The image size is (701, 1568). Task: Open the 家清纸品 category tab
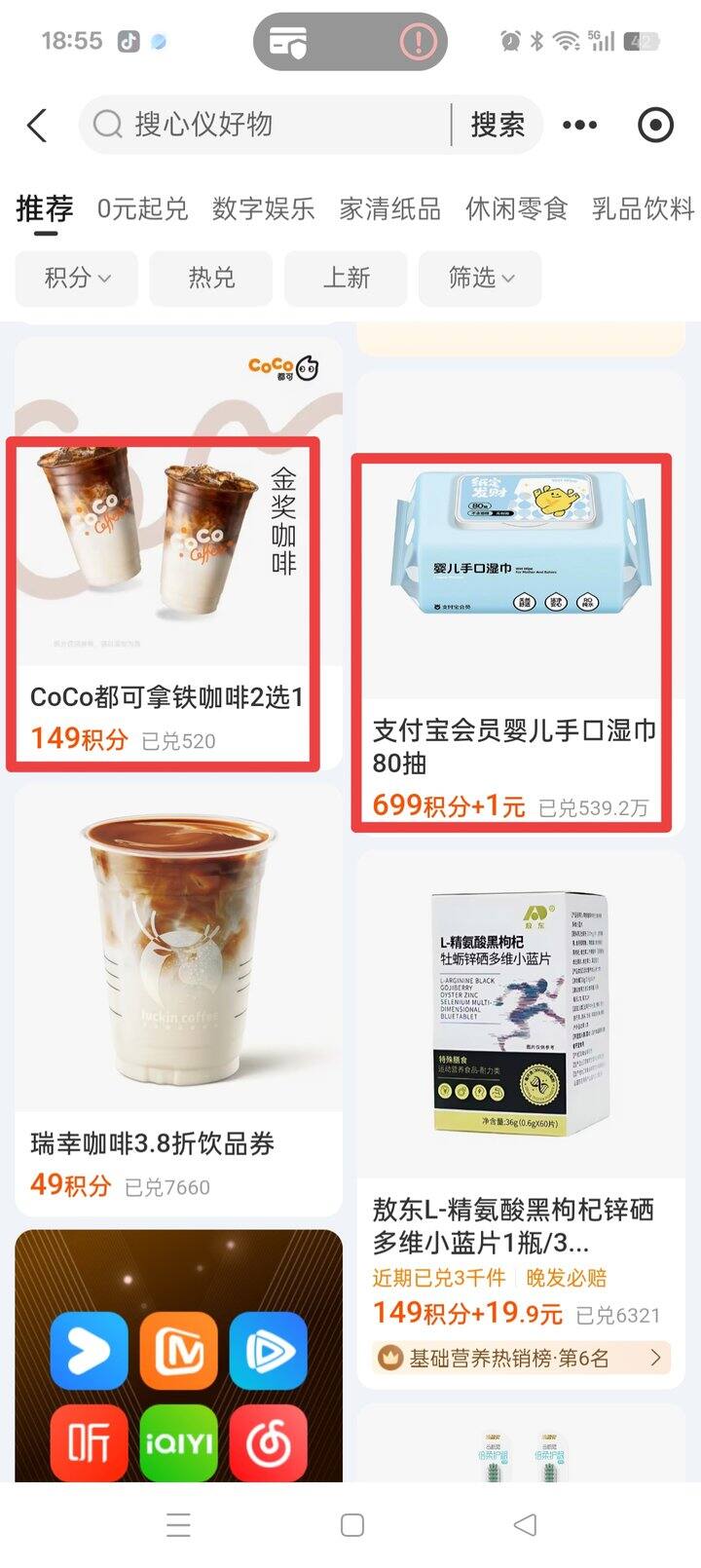389,209
